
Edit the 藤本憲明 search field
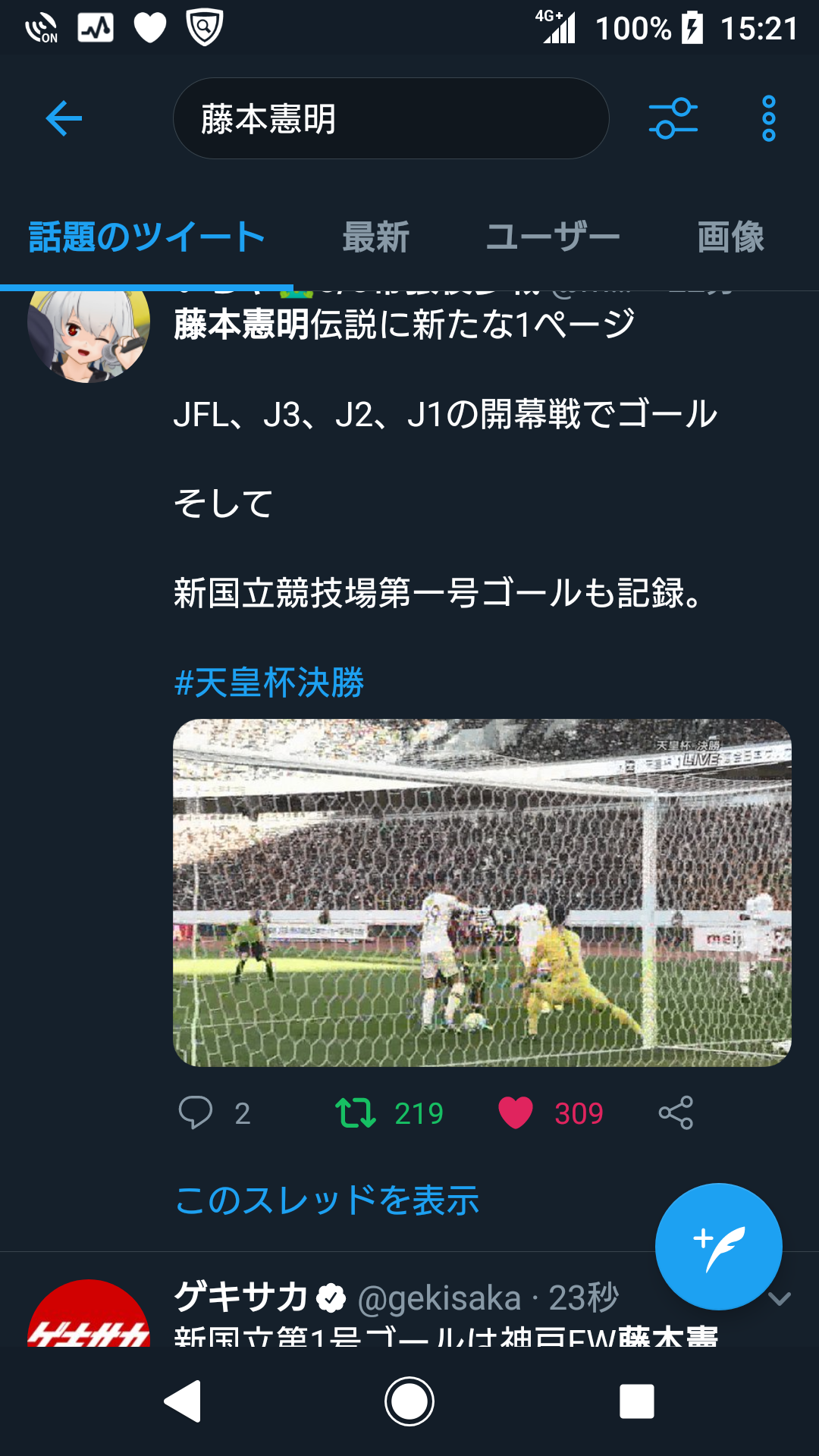click(391, 119)
